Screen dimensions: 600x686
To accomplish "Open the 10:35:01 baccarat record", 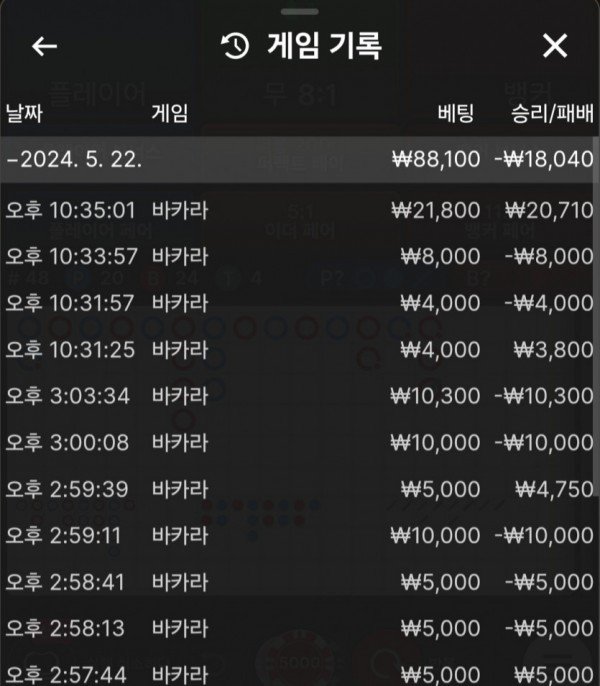I will click(x=298, y=210).
